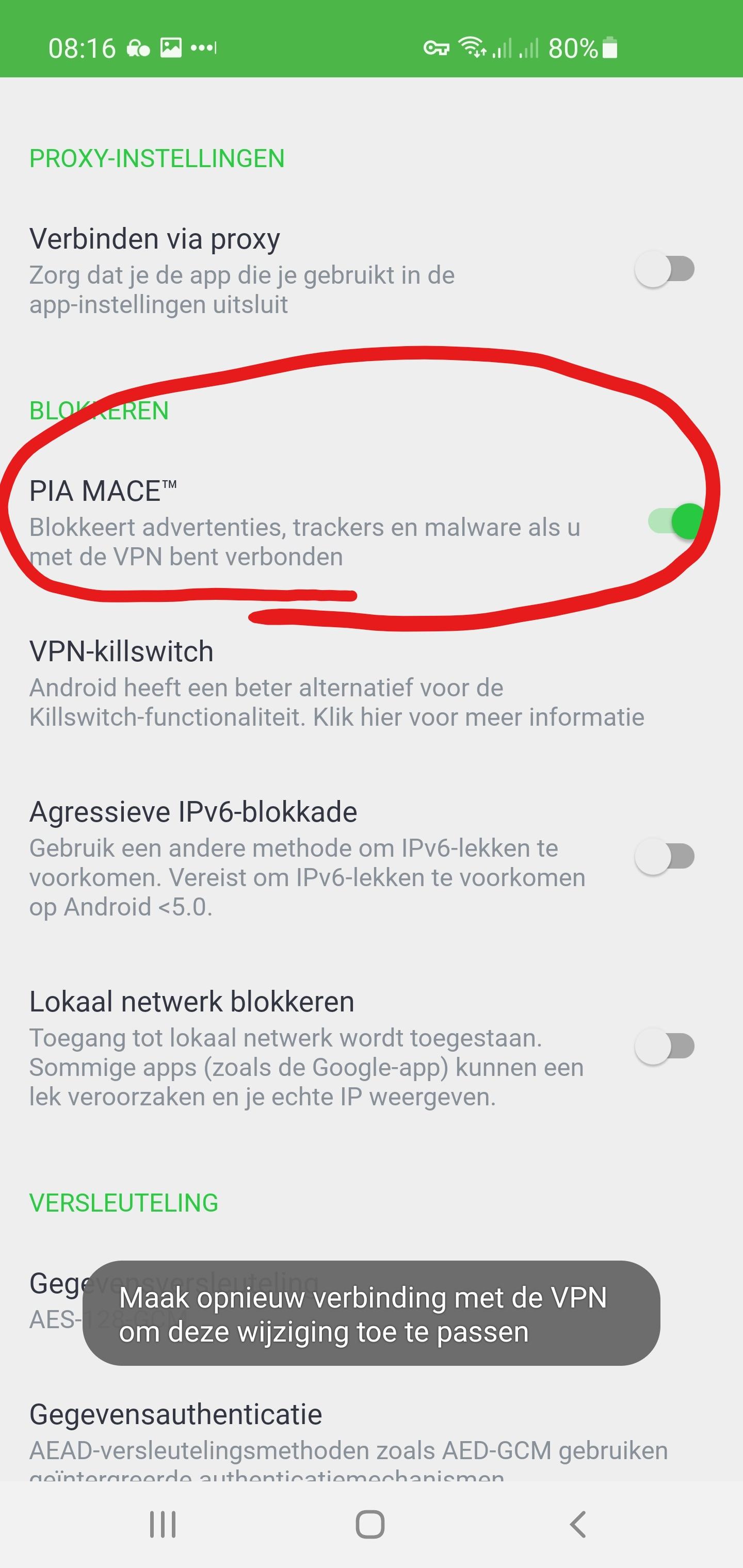Toggle Agressieve IPv6-blokkade on
The image size is (743, 1568).
point(665,856)
